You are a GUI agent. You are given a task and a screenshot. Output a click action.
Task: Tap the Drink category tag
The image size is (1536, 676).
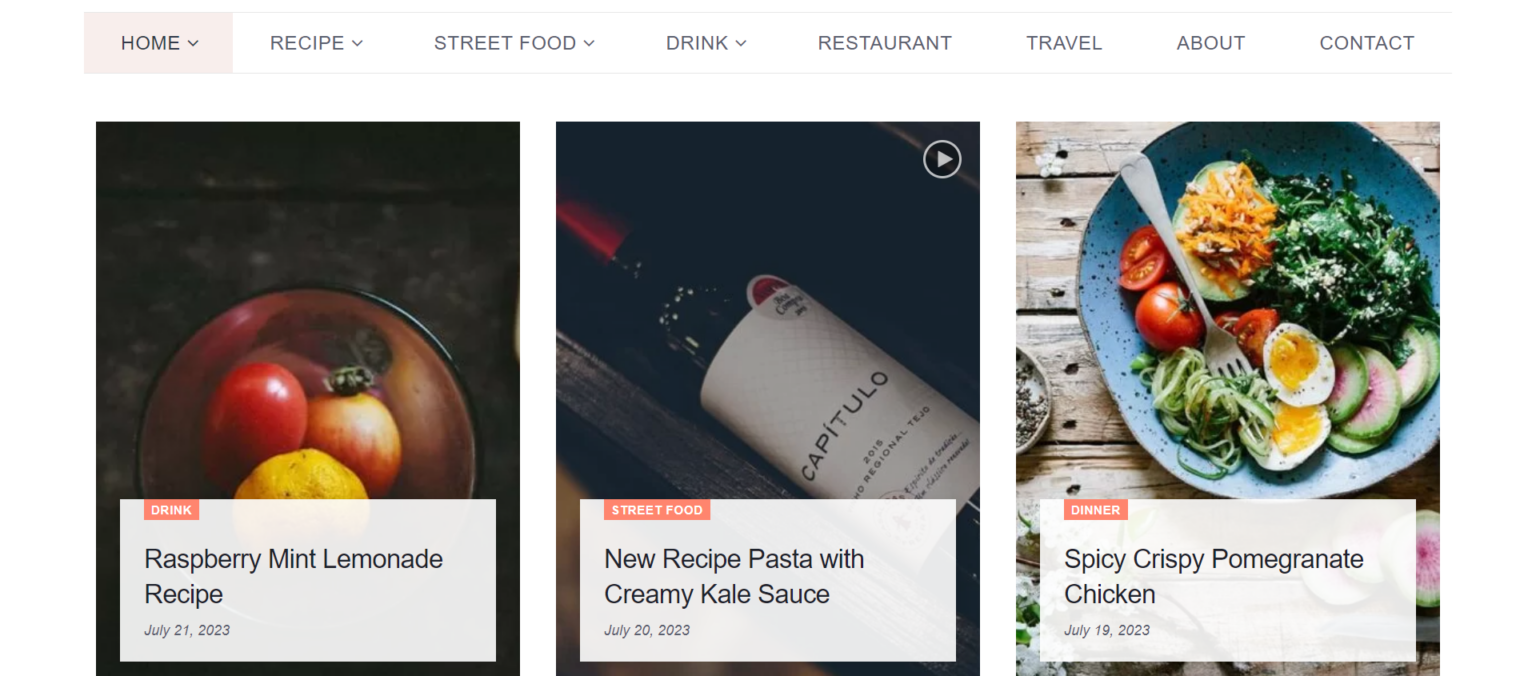click(171, 510)
